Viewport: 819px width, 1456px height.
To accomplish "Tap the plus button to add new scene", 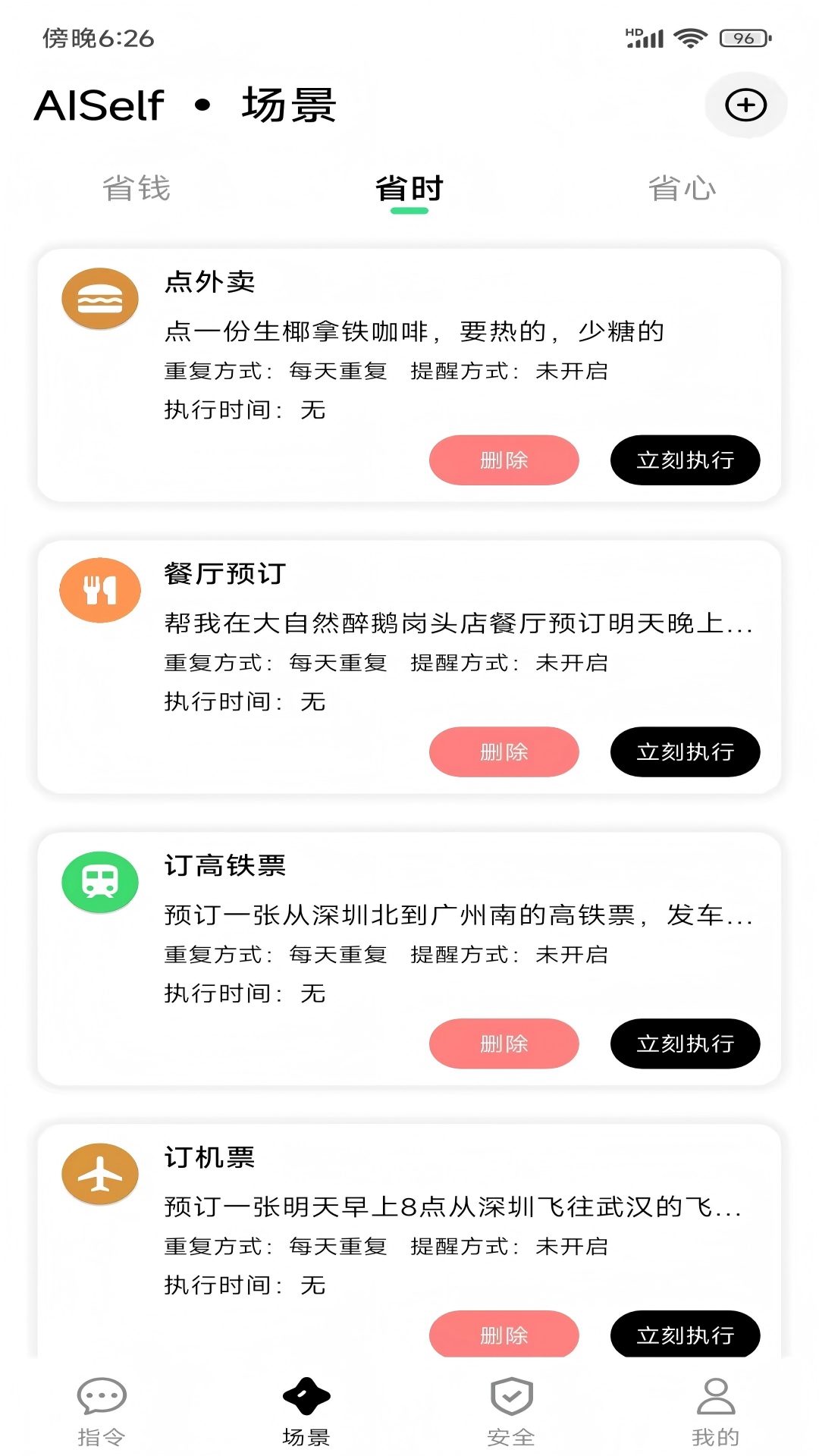I will click(745, 105).
